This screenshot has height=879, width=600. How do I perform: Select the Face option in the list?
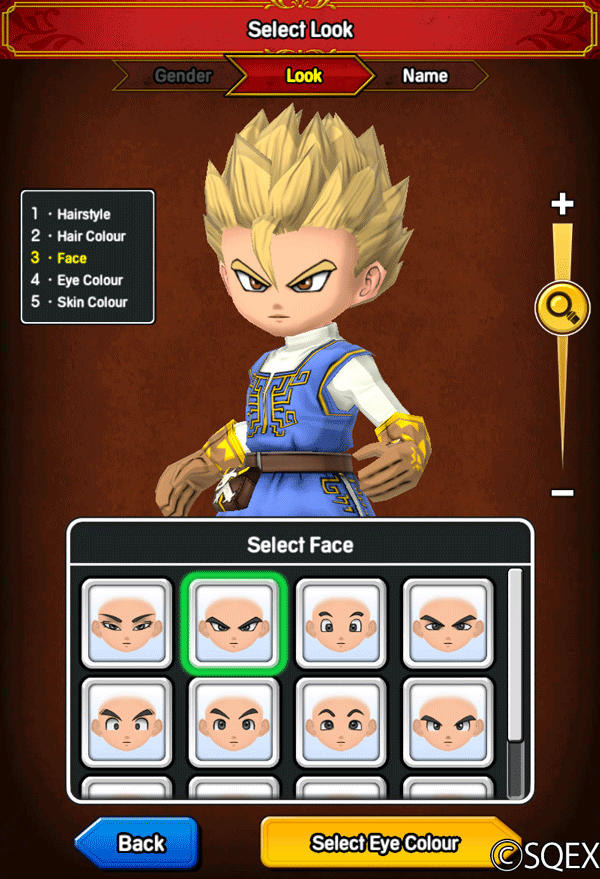coord(72,258)
